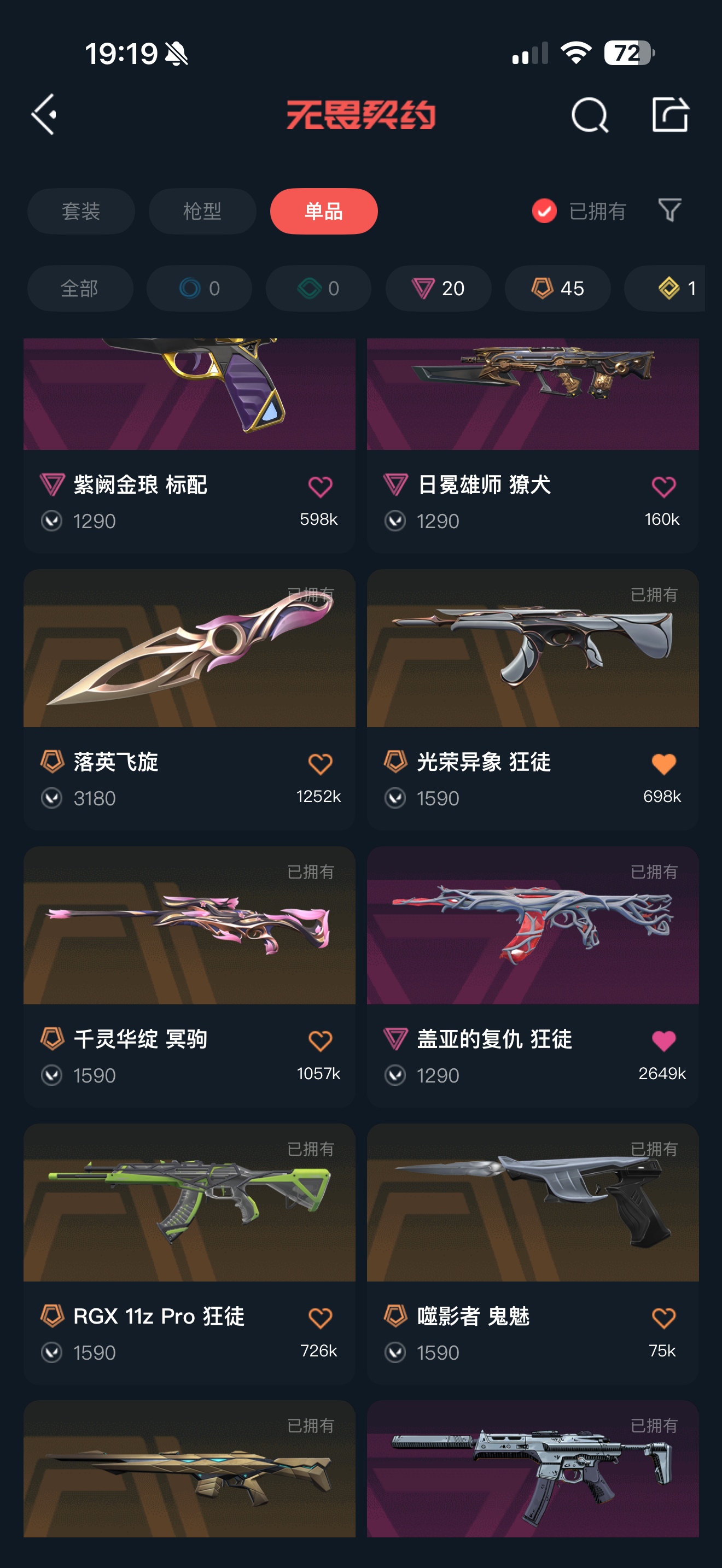Screen dimensions: 722x1568
Task: Select the 单品 tab
Action: click(x=324, y=211)
